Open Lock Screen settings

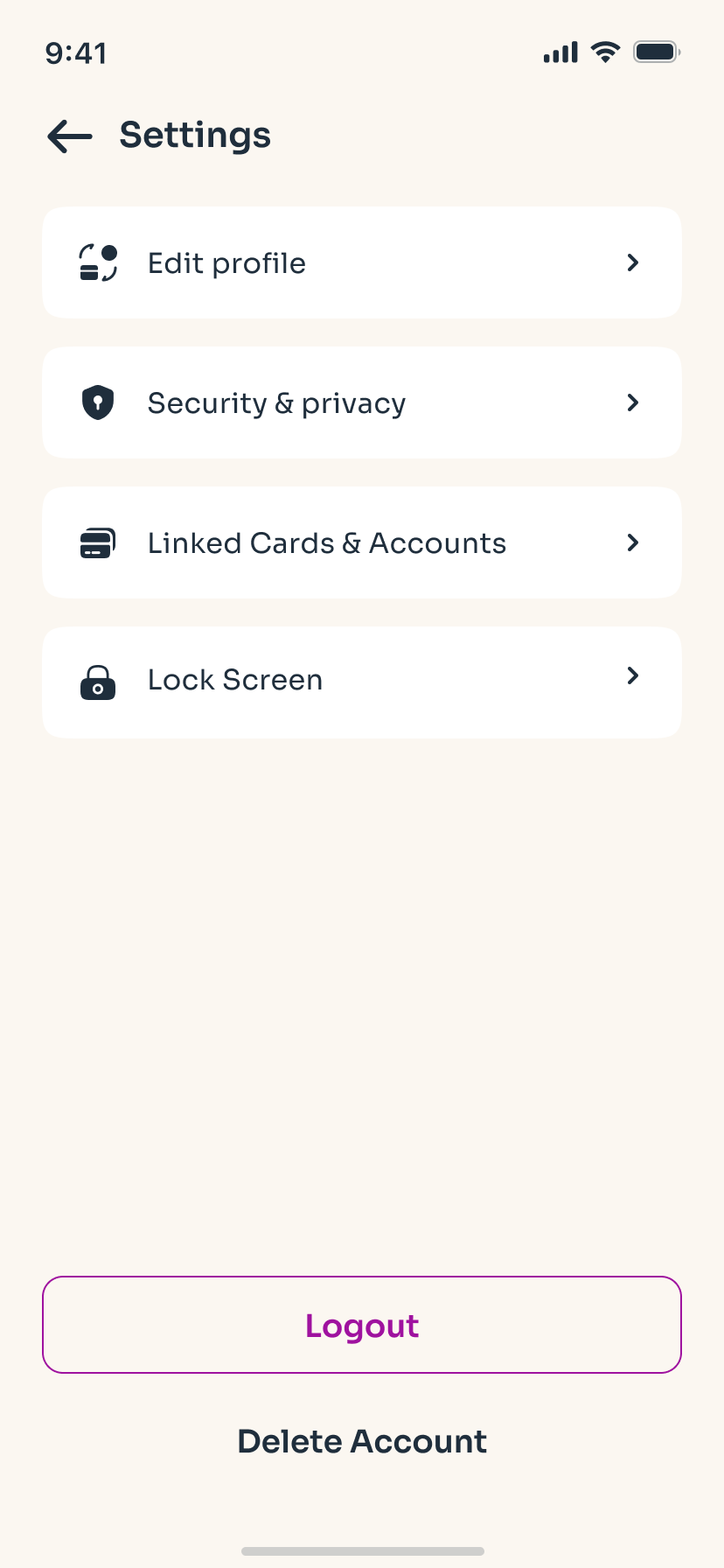362,682
